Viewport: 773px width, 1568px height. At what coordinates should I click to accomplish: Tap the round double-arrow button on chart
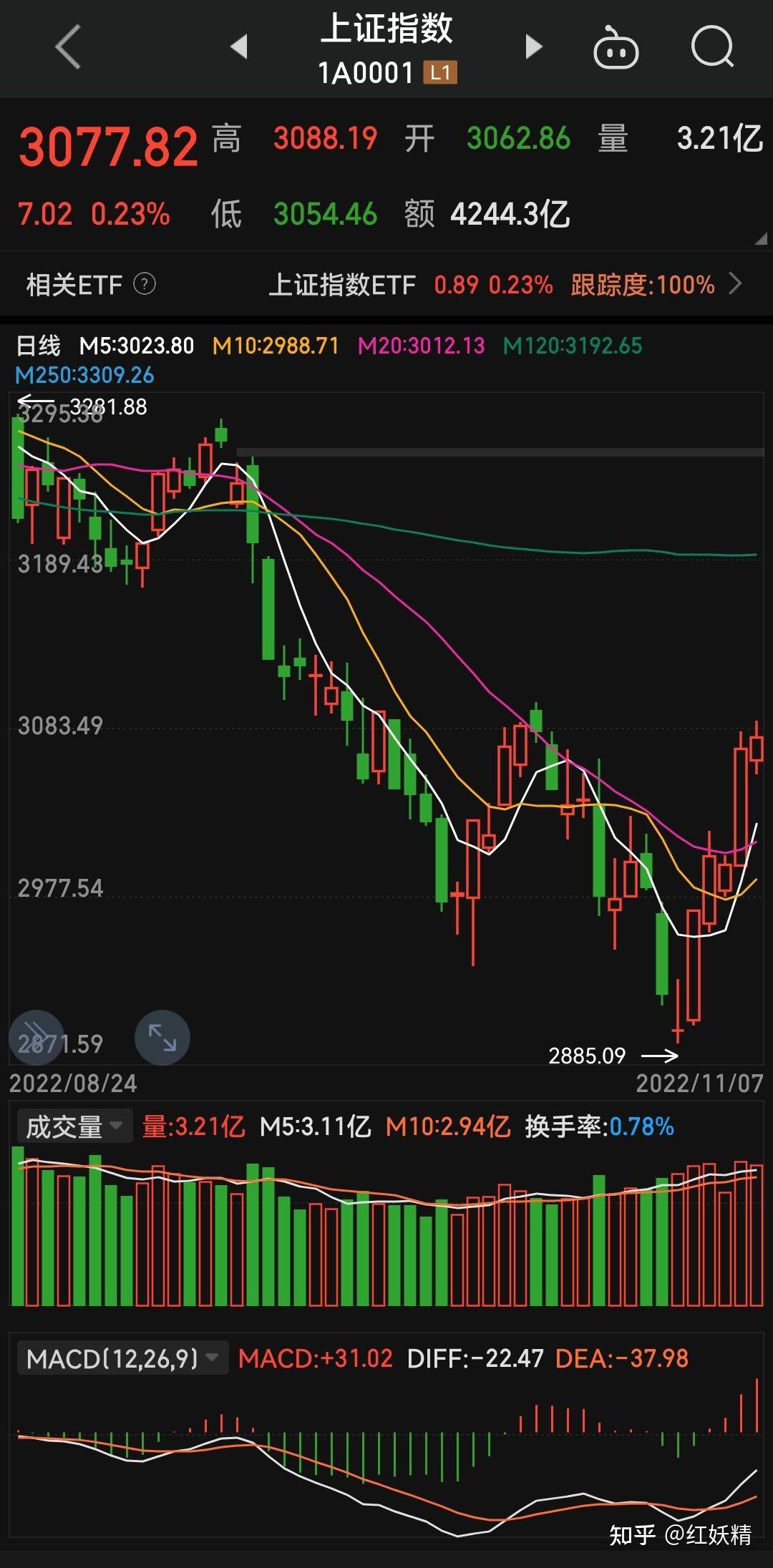(36, 1037)
